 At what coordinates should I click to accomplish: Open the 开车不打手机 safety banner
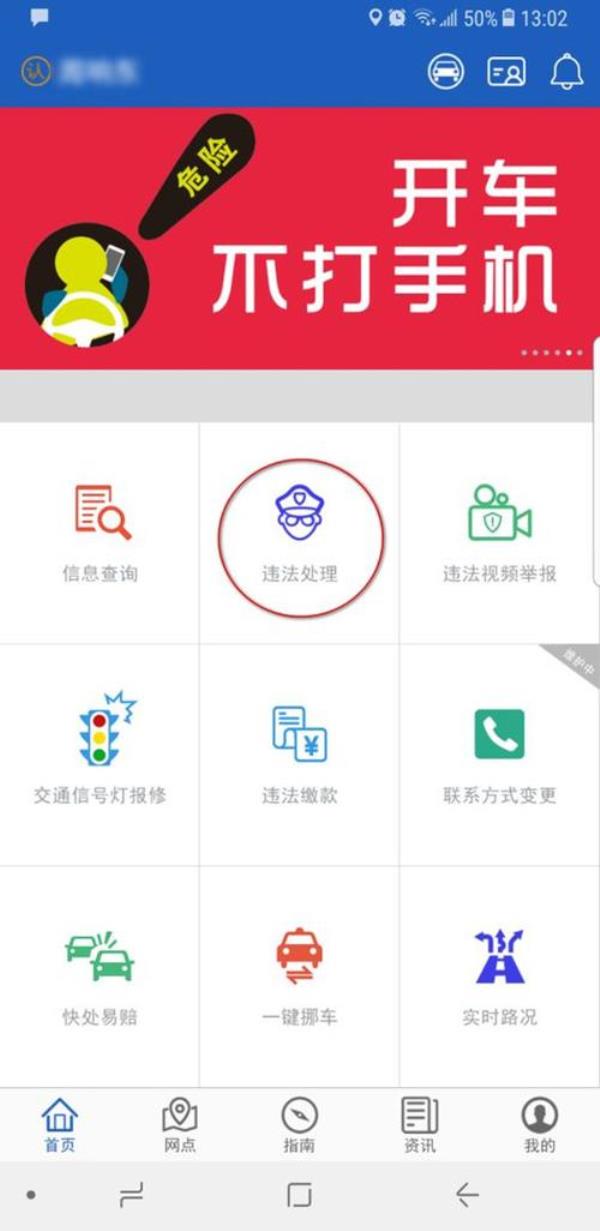300,237
